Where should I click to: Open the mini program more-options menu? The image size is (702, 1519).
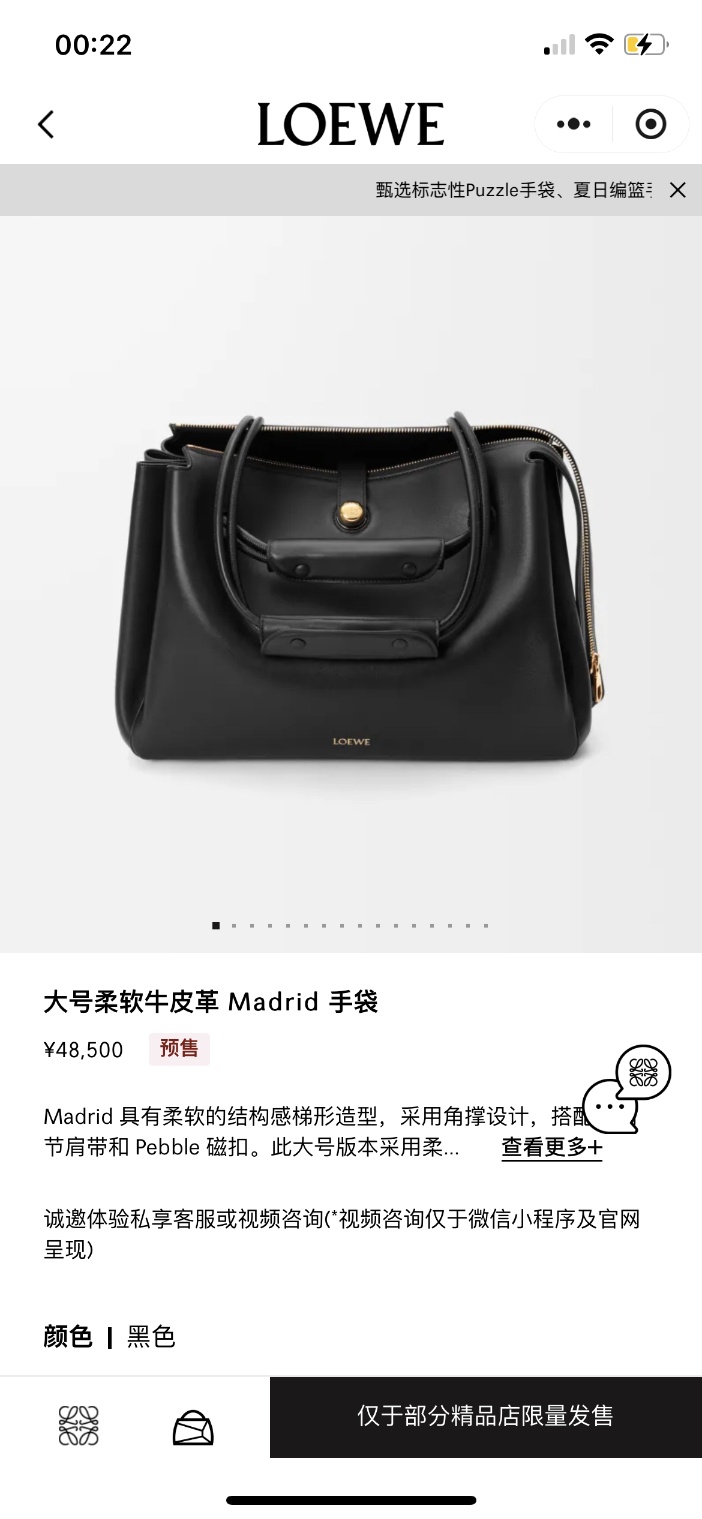573,124
